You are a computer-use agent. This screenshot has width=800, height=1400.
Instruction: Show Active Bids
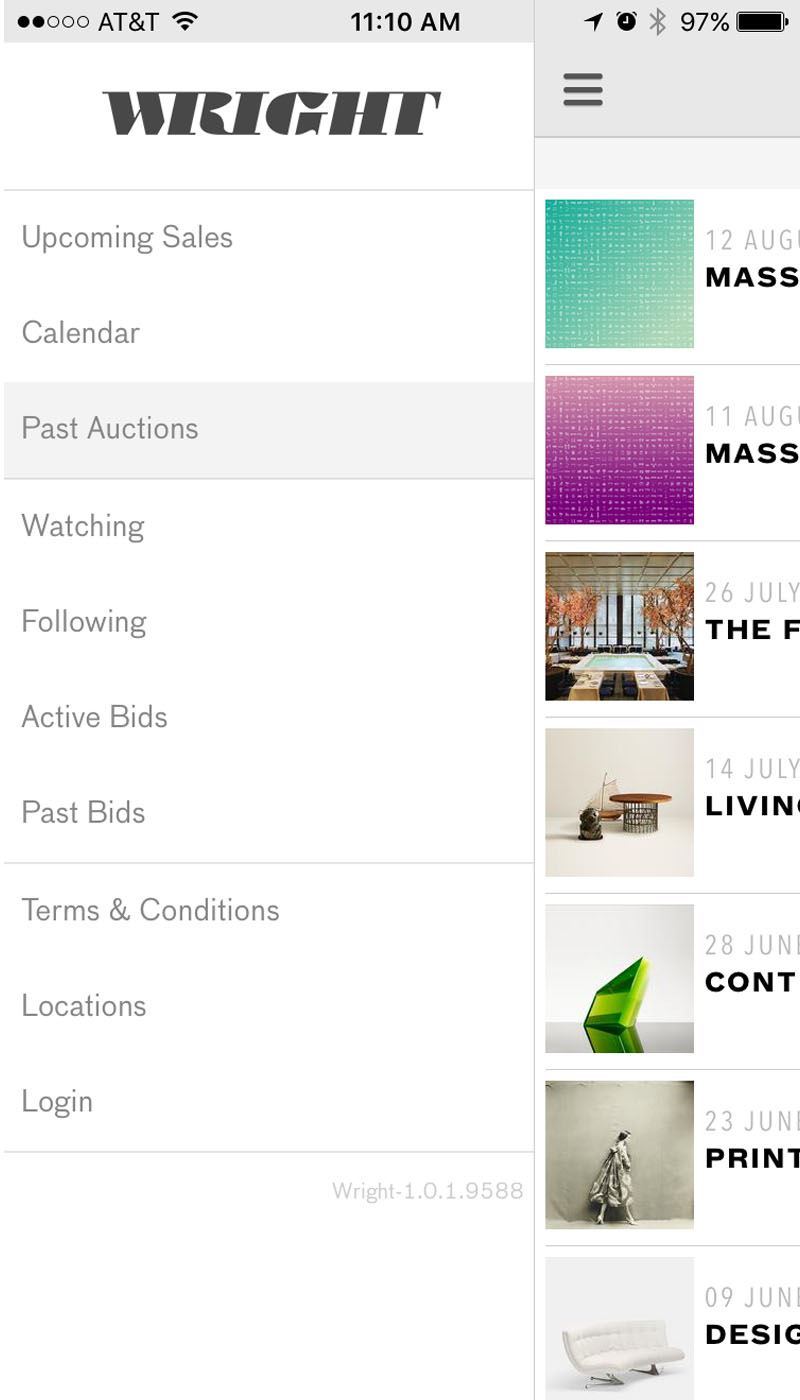coord(268,717)
